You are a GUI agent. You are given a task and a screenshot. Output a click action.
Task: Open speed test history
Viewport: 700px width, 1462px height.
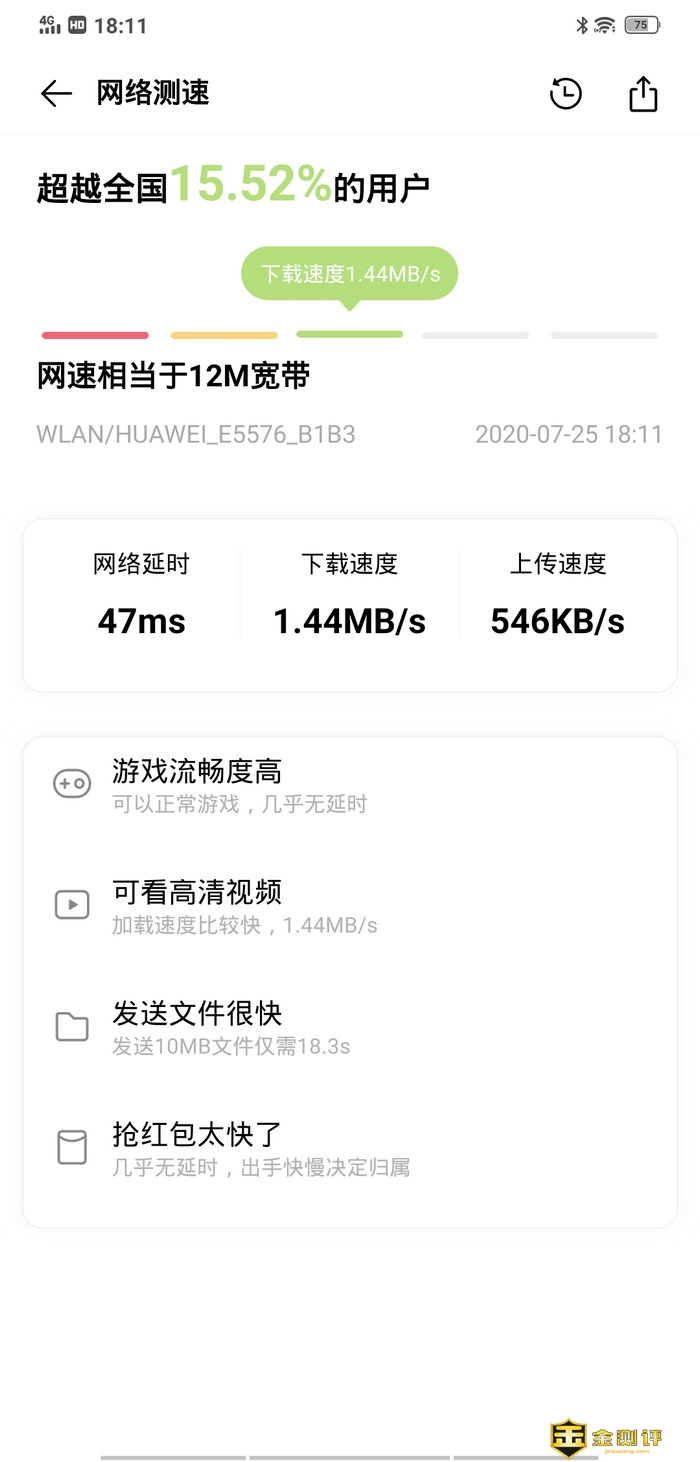(566, 94)
